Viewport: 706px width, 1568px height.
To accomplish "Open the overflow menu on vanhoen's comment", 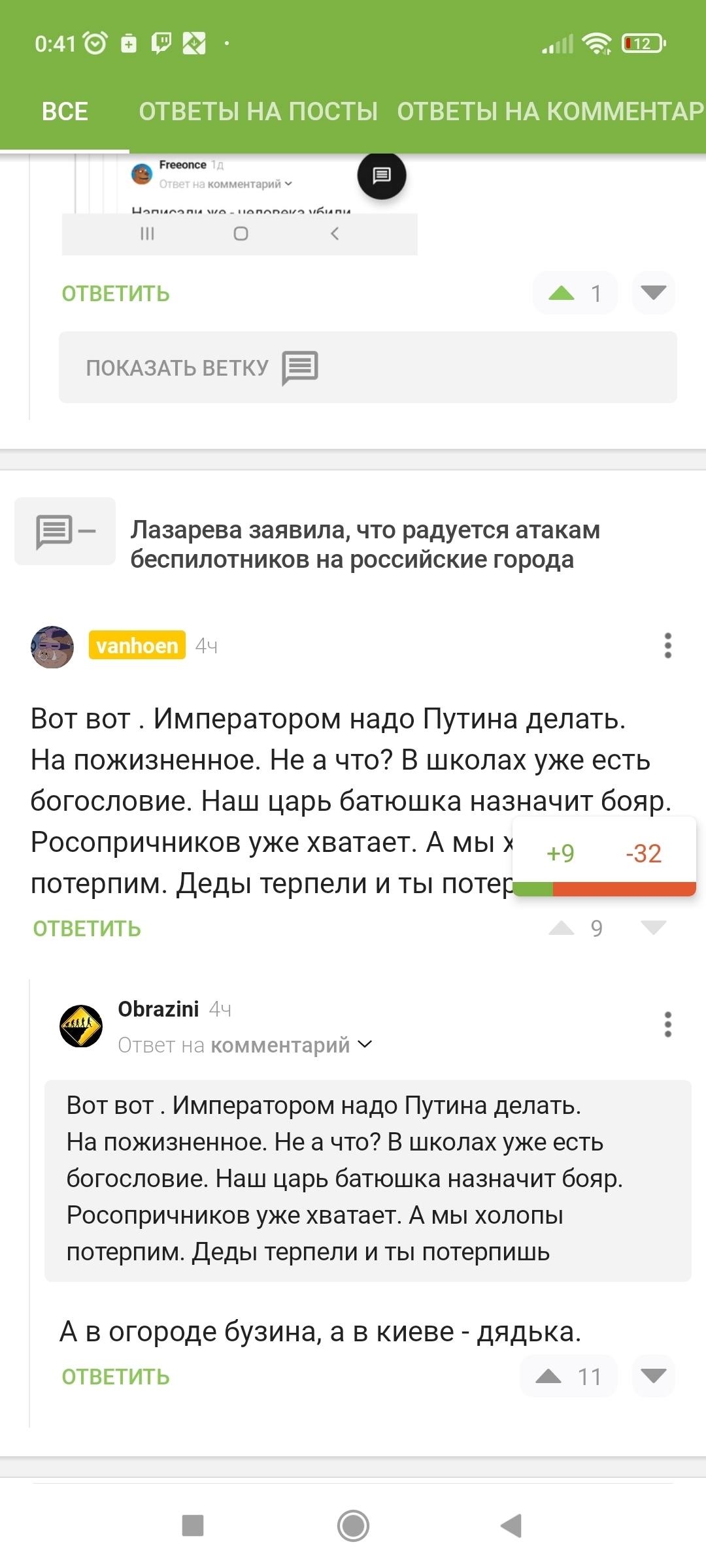I will 667,645.
